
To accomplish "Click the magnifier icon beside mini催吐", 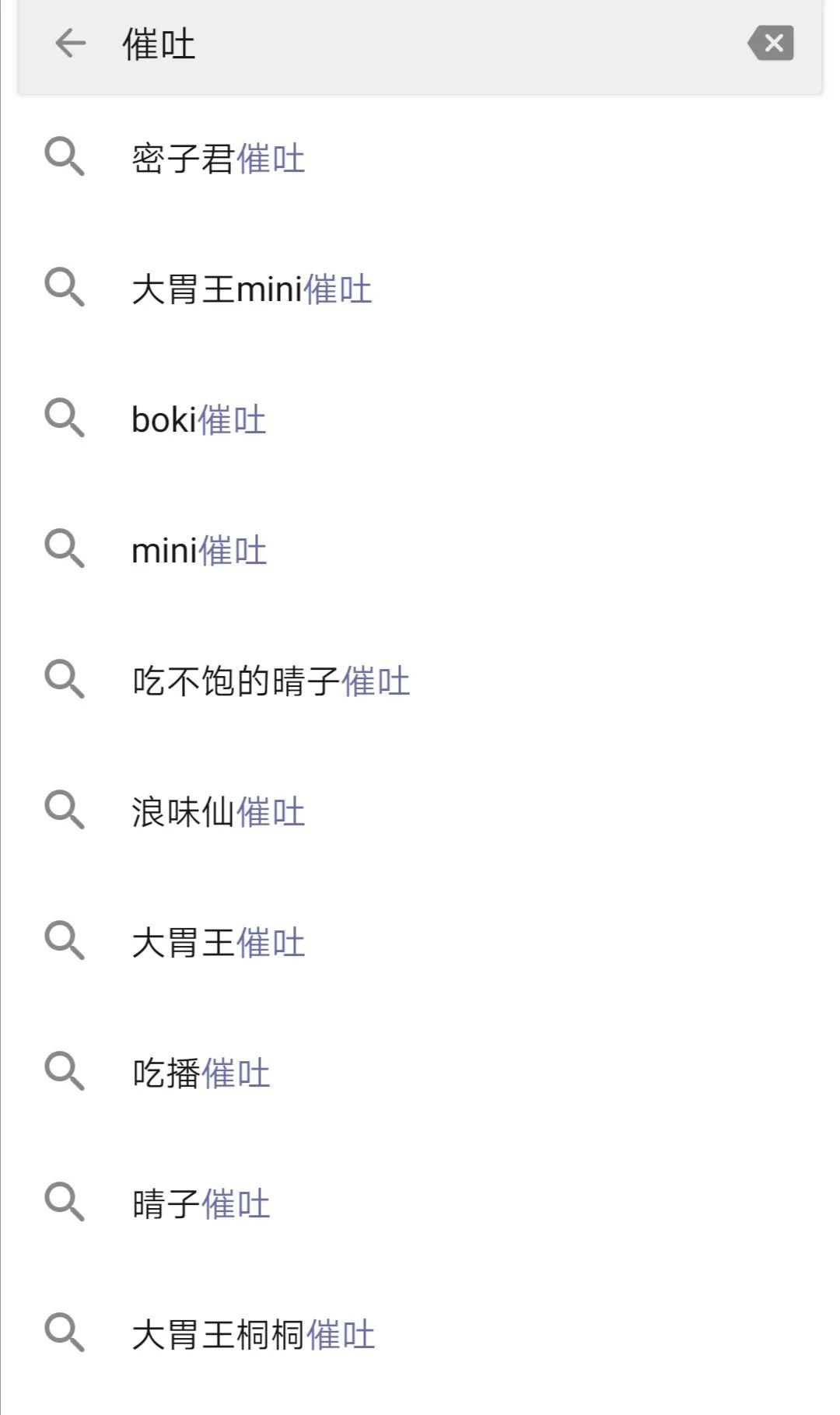I will click(67, 550).
